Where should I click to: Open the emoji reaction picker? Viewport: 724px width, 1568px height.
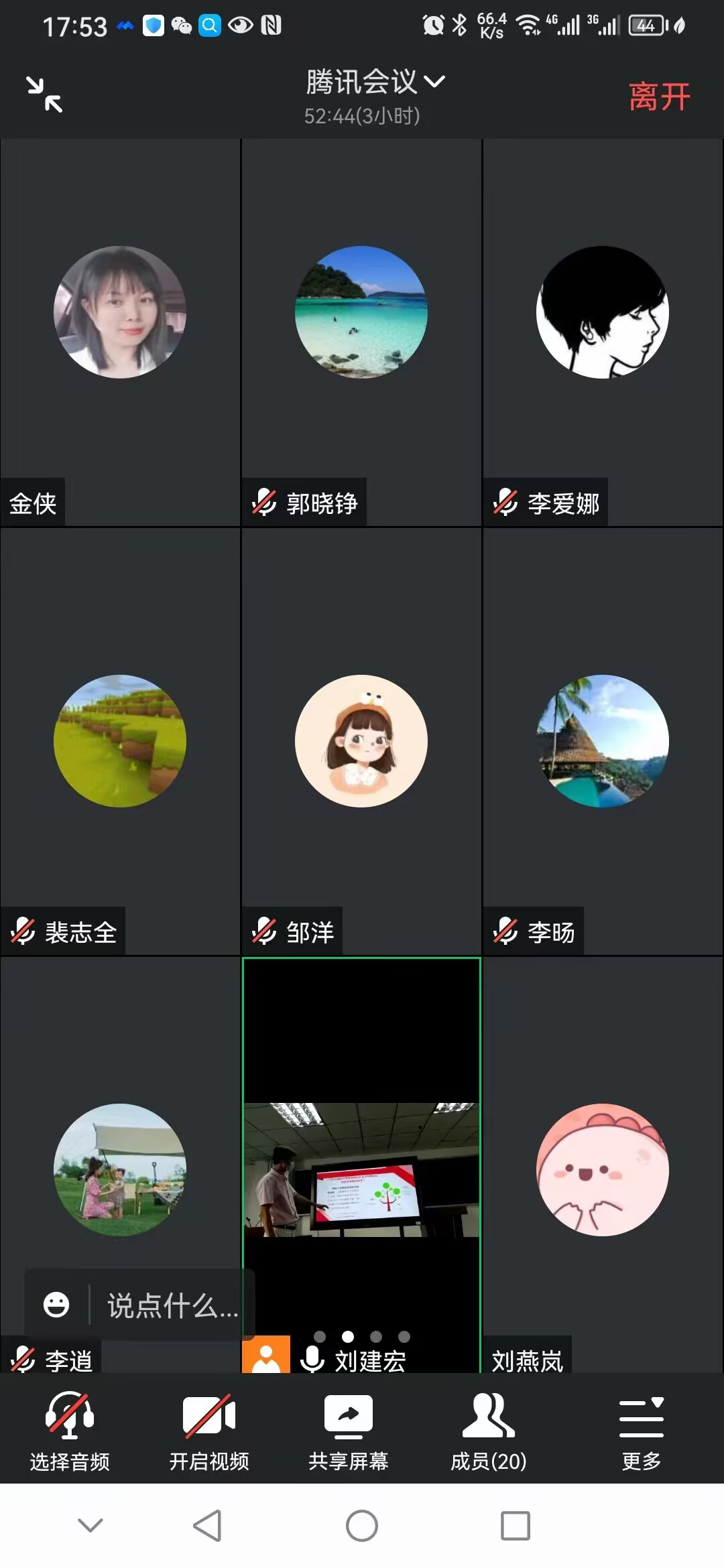pyautogui.click(x=56, y=1305)
